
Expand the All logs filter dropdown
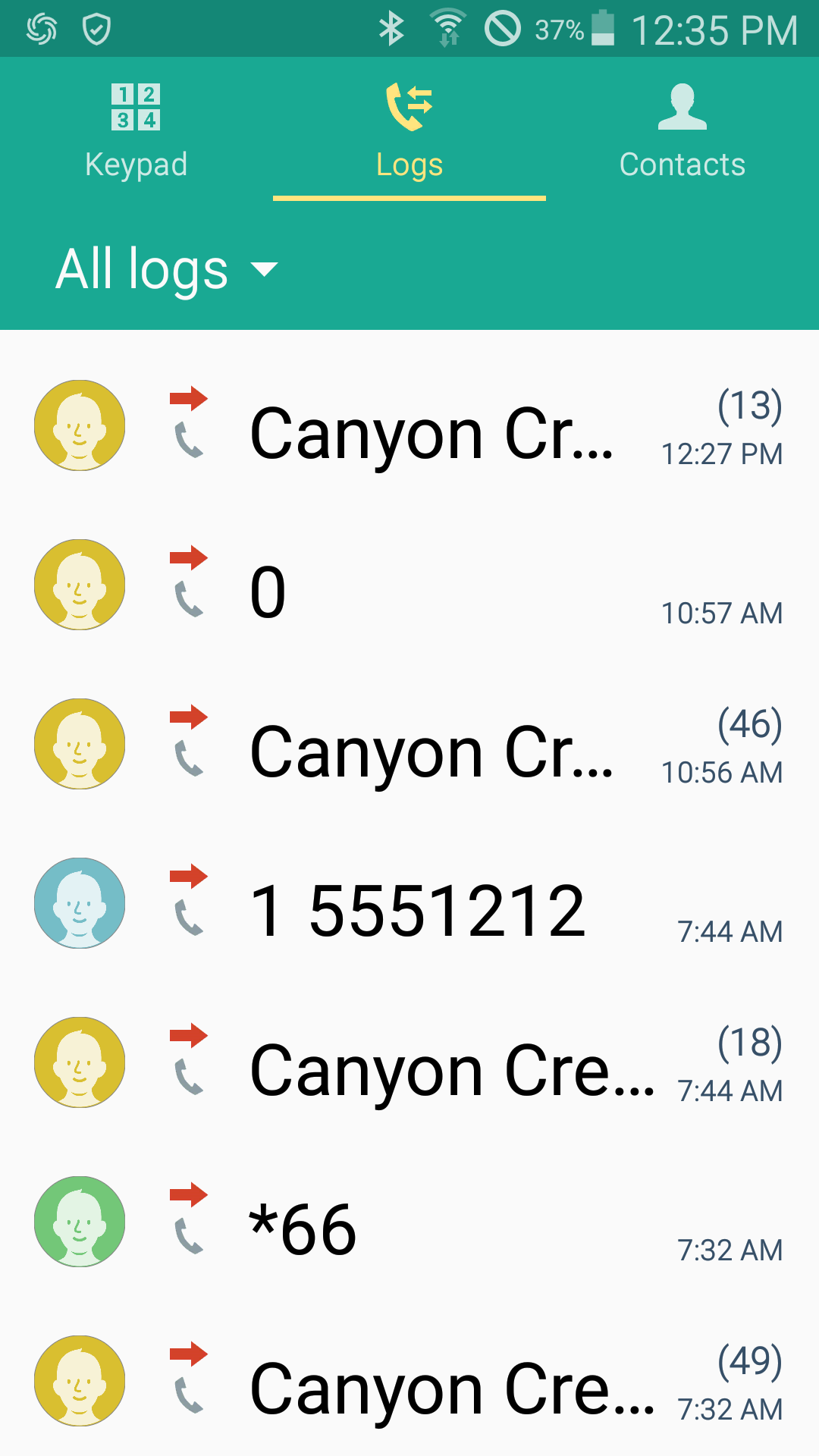click(167, 269)
